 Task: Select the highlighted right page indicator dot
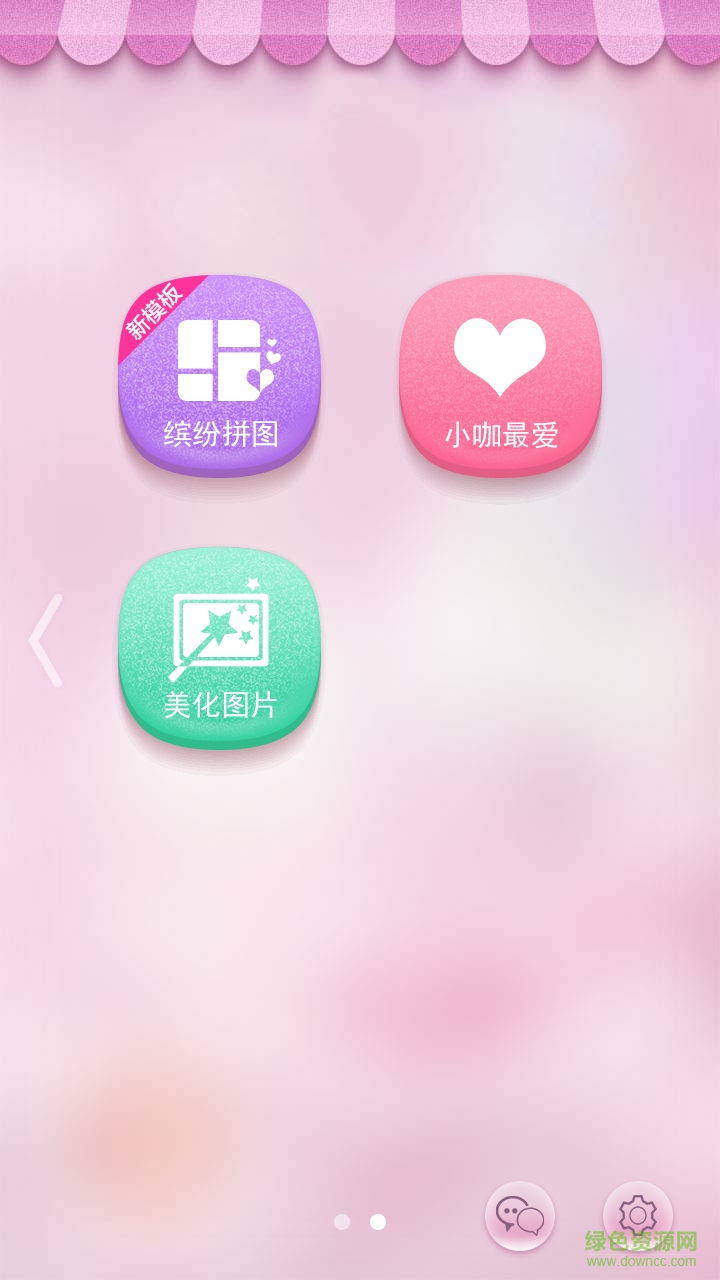(x=375, y=1220)
